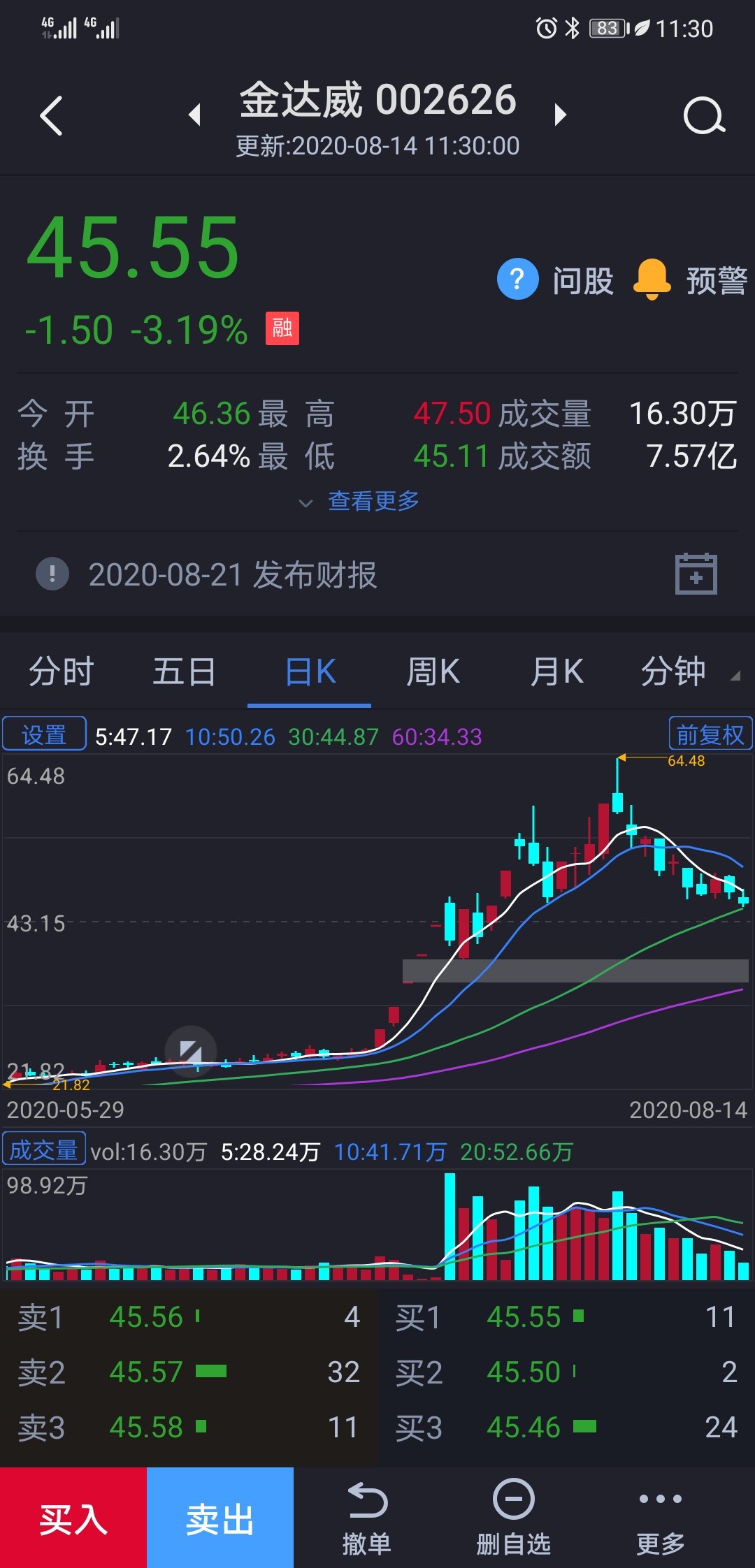Open chart 设置 settings
Image resolution: width=755 pixels, height=1568 pixels.
coord(44,734)
